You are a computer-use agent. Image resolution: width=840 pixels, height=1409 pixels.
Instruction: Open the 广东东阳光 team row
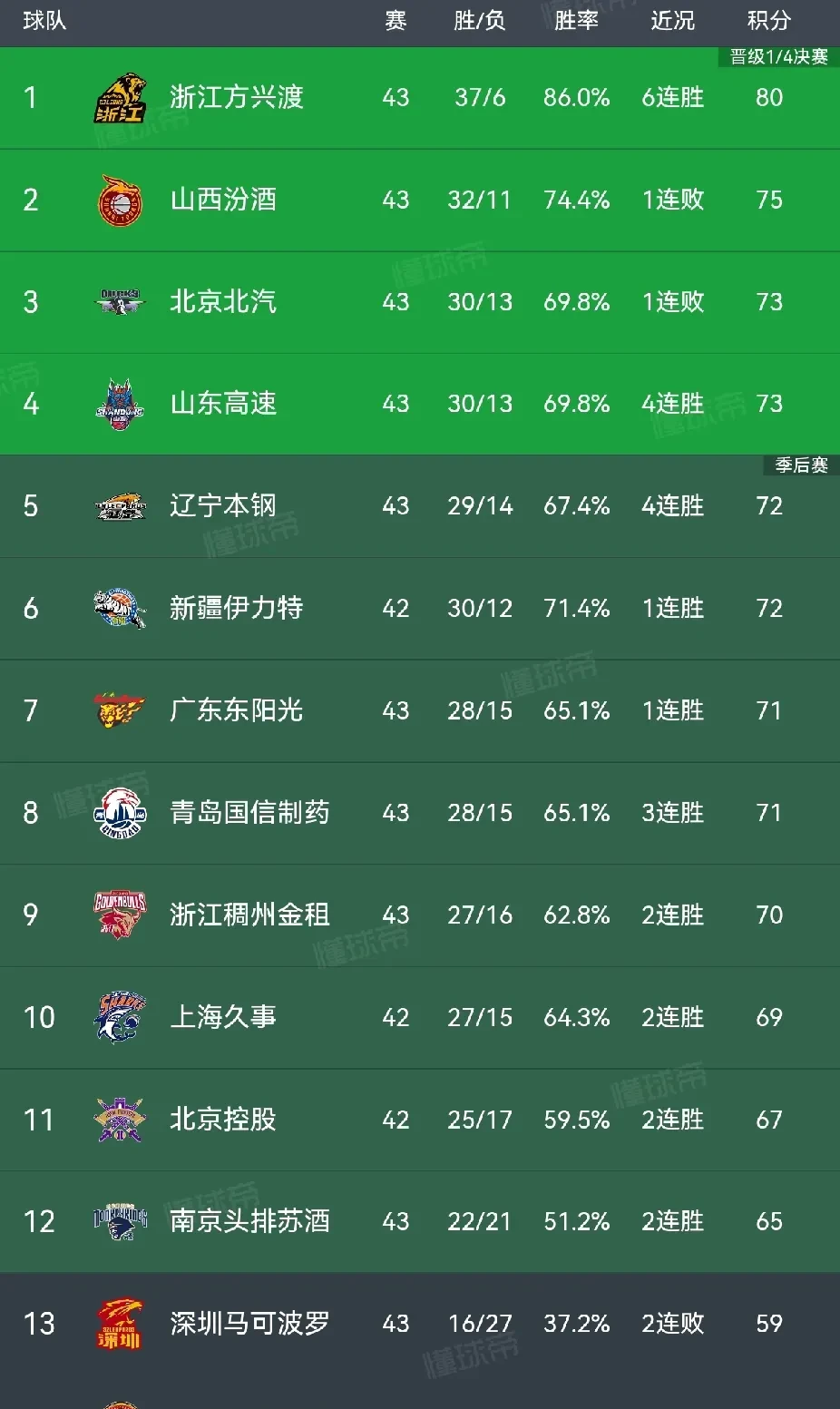[236, 710]
